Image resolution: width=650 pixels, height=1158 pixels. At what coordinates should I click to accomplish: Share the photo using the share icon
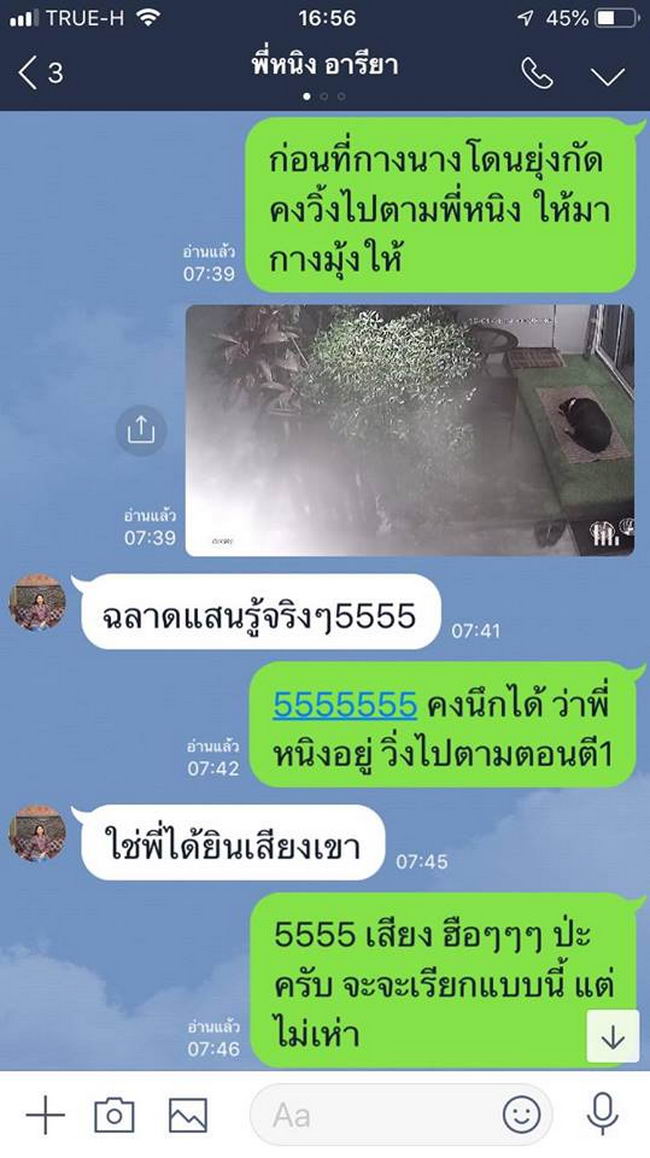pos(141,430)
